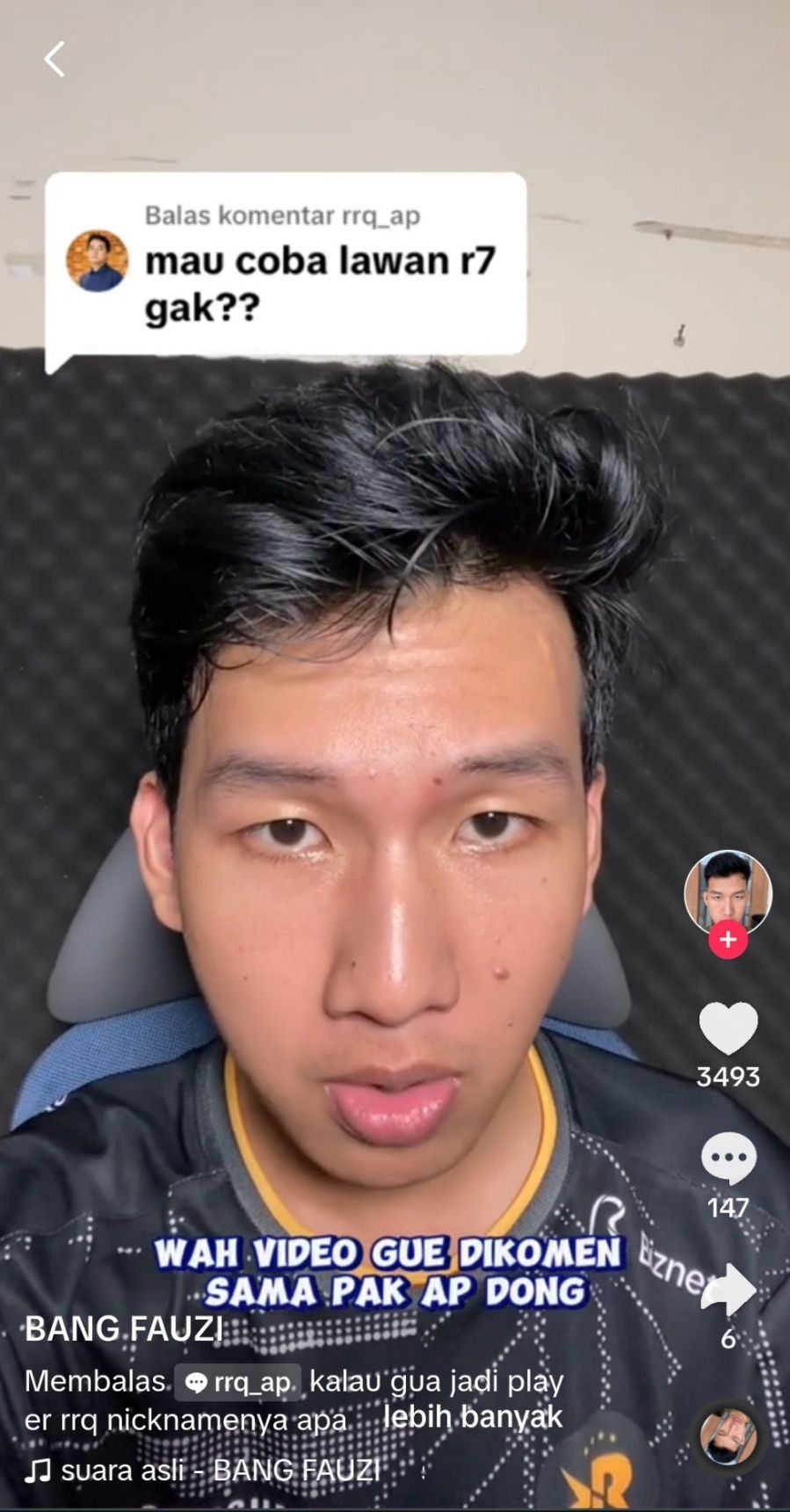Open BANG FAUZI's profile picture
This screenshot has width=790, height=1512.
728,890
